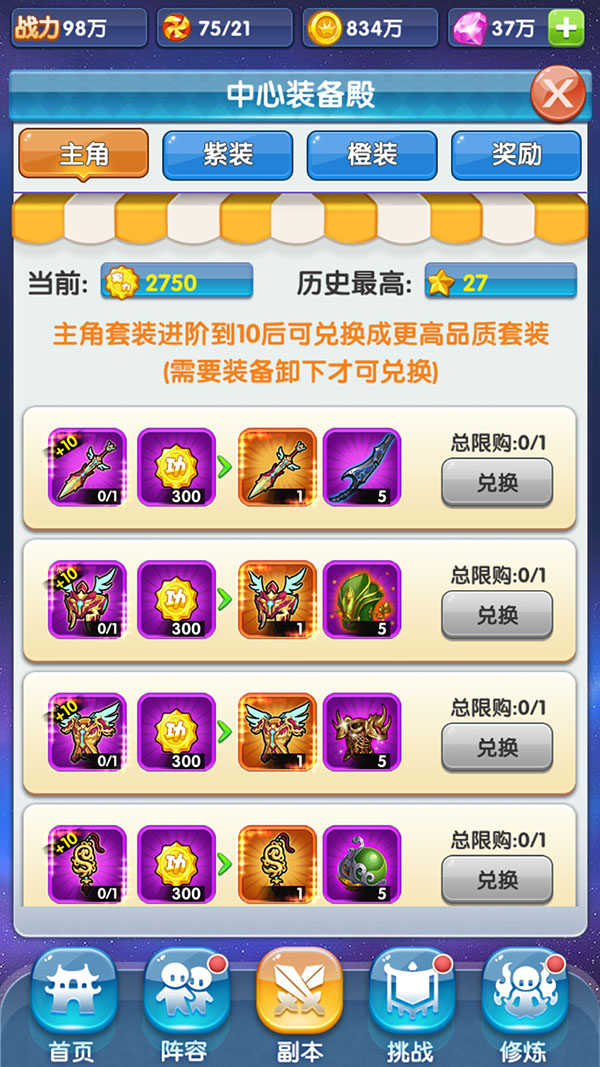Select the 主角 tab
This screenshot has height=1067, width=600.
coord(84,154)
